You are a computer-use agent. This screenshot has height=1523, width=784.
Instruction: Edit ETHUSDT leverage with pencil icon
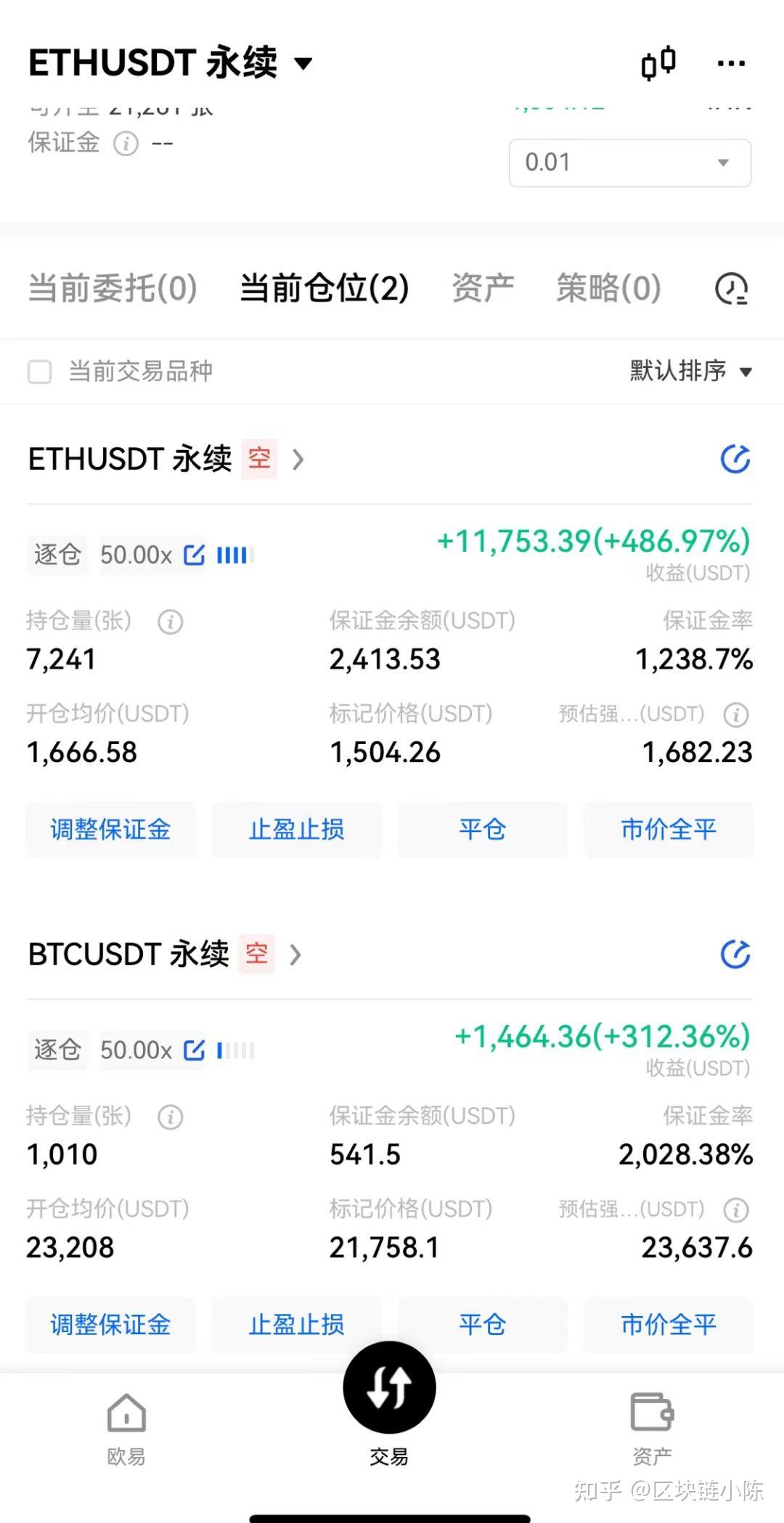click(x=193, y=554)
